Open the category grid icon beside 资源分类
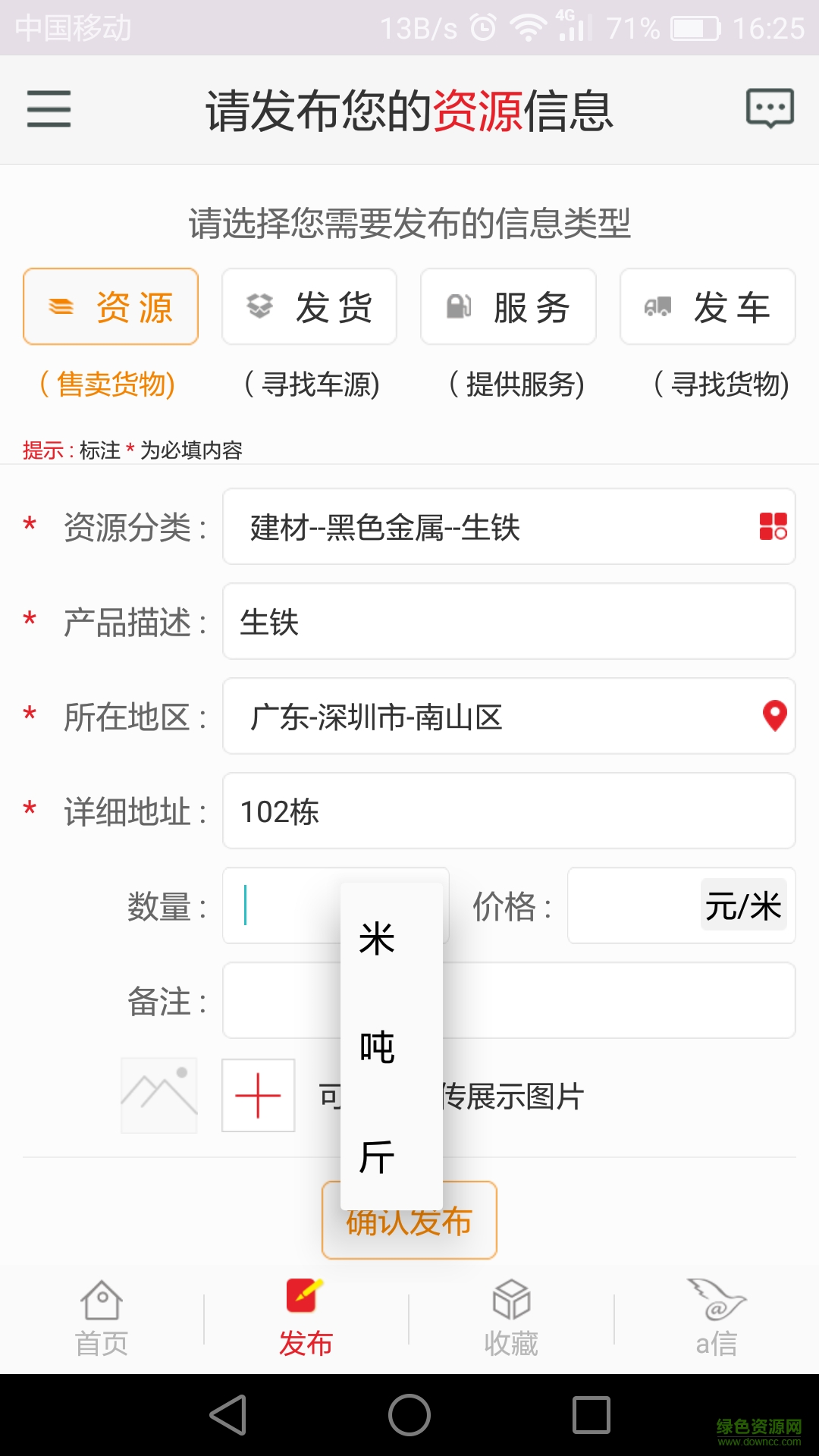Viewport: 819px width, 1456px height. click(x=771, y=526)
